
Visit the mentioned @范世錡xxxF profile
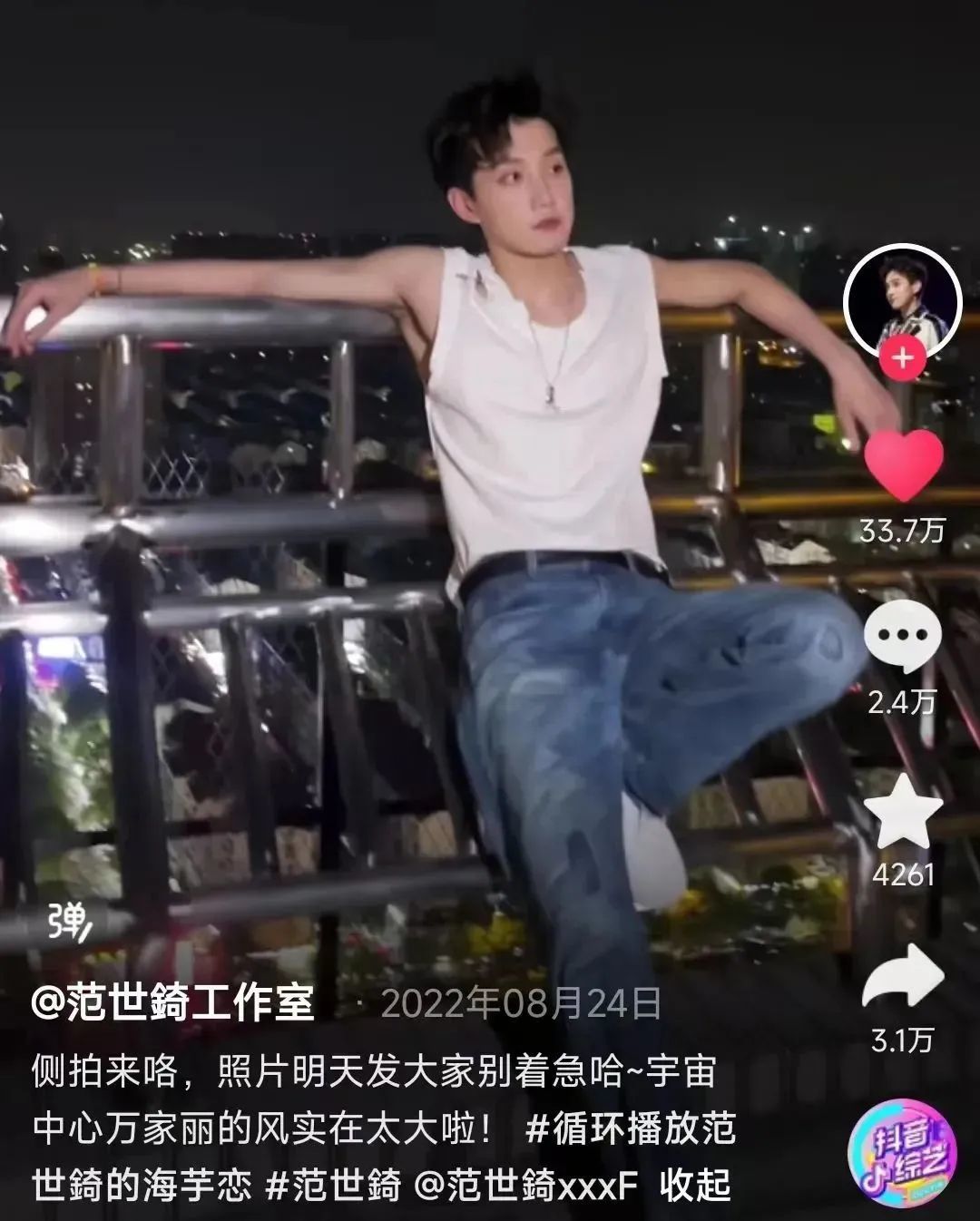click(527, 1186)
